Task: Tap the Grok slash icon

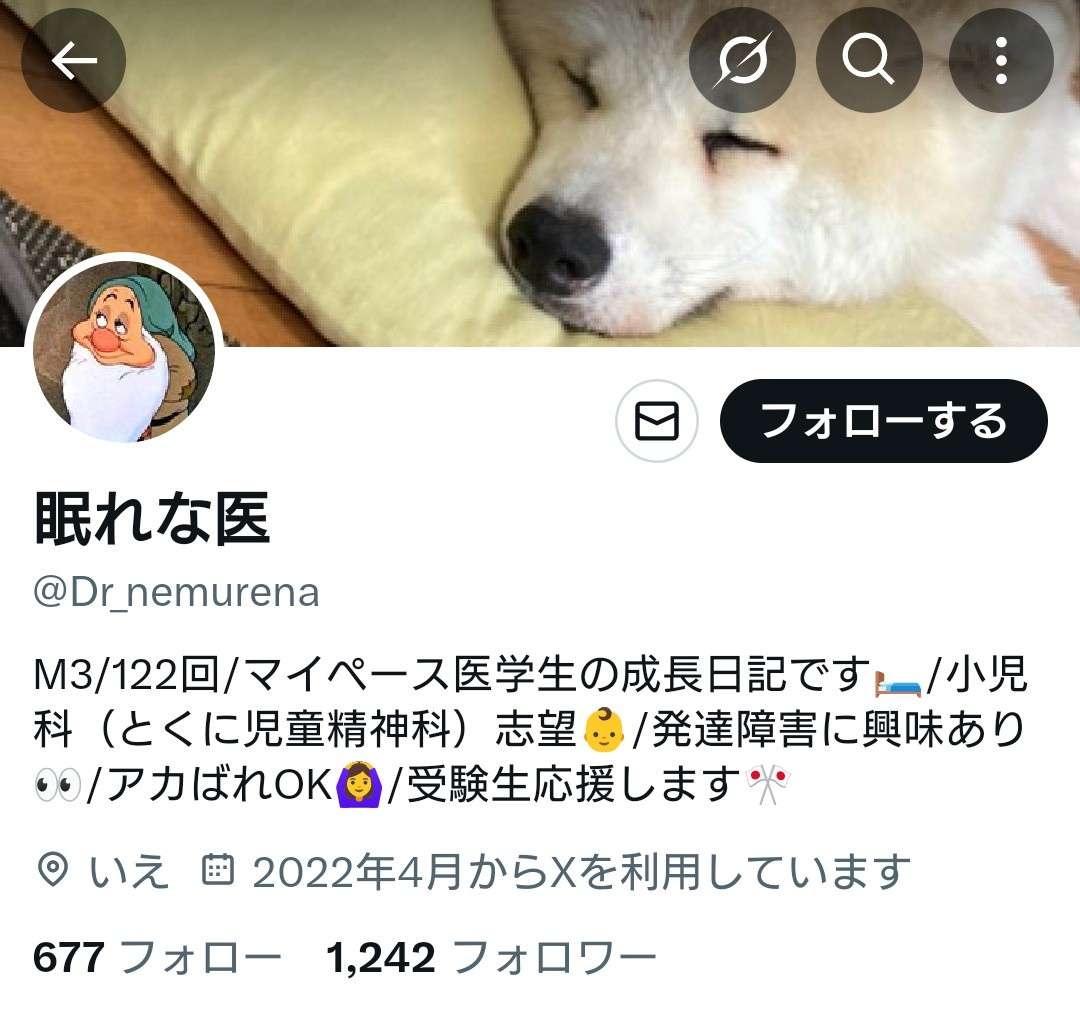Action: pyautogui.click(x=742, y=61)
